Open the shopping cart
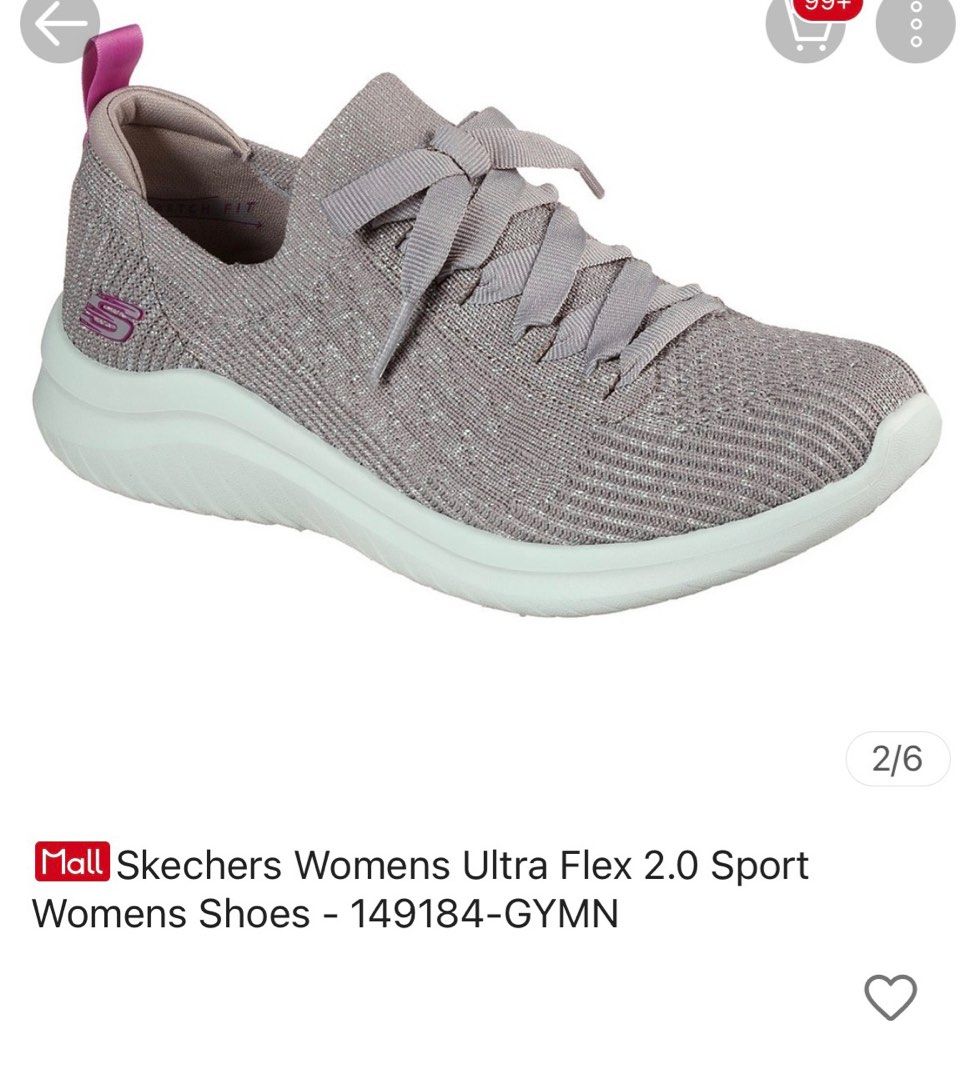The height and width of the screenshot is (1080, 976). 806,25
